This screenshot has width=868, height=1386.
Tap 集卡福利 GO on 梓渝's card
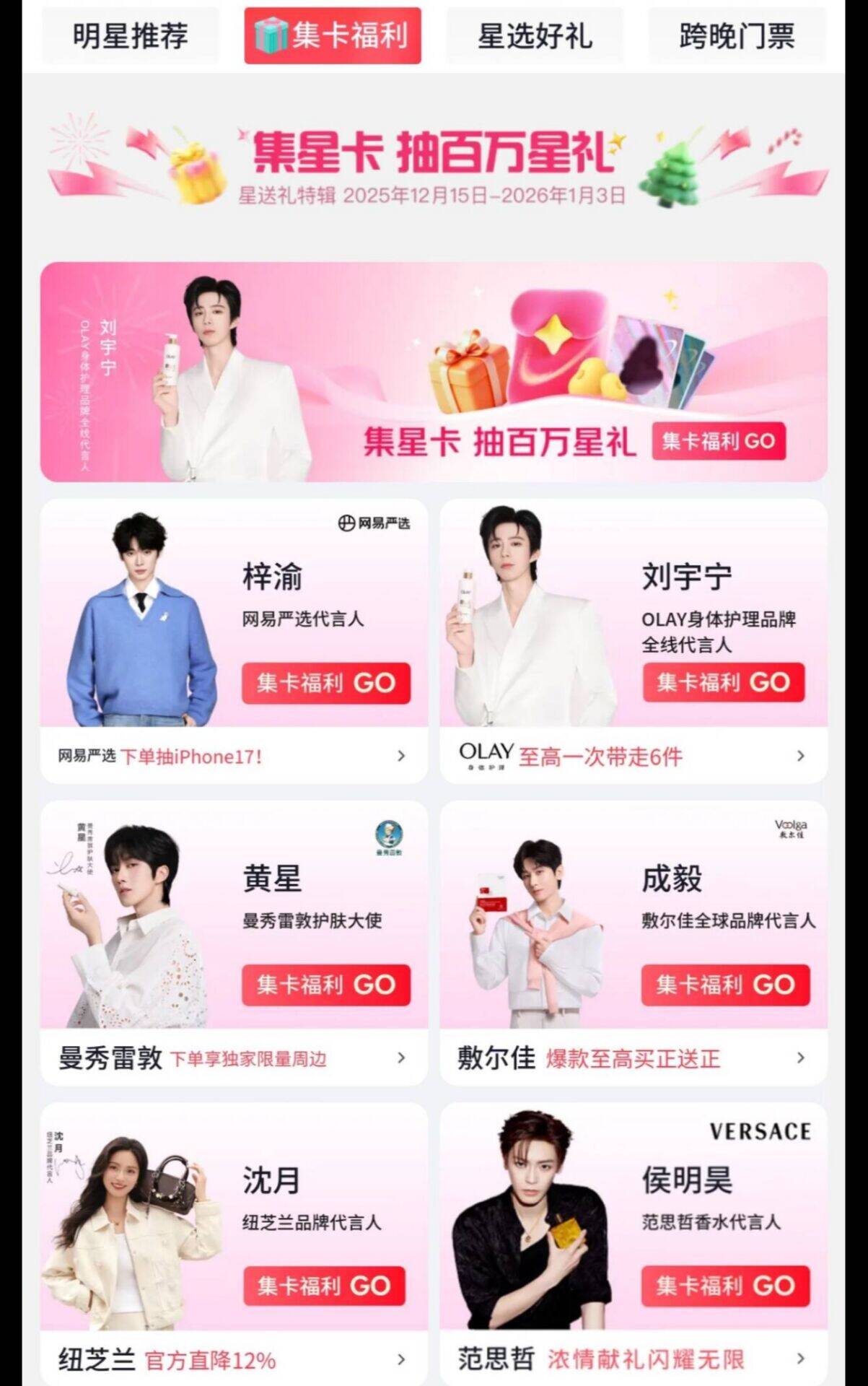pyautogui.click(x=326, y=683)
